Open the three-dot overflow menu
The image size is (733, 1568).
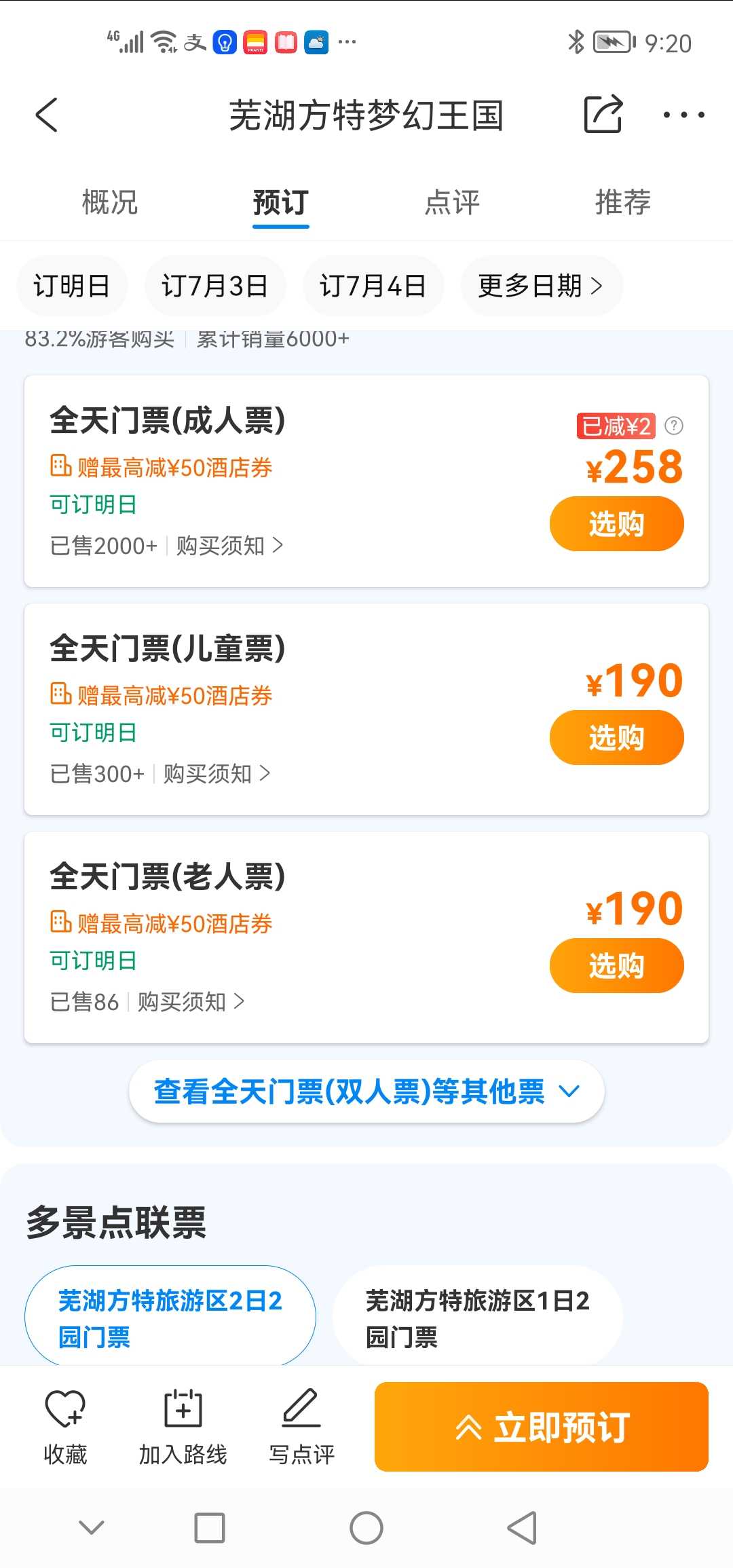pos(683,115)
